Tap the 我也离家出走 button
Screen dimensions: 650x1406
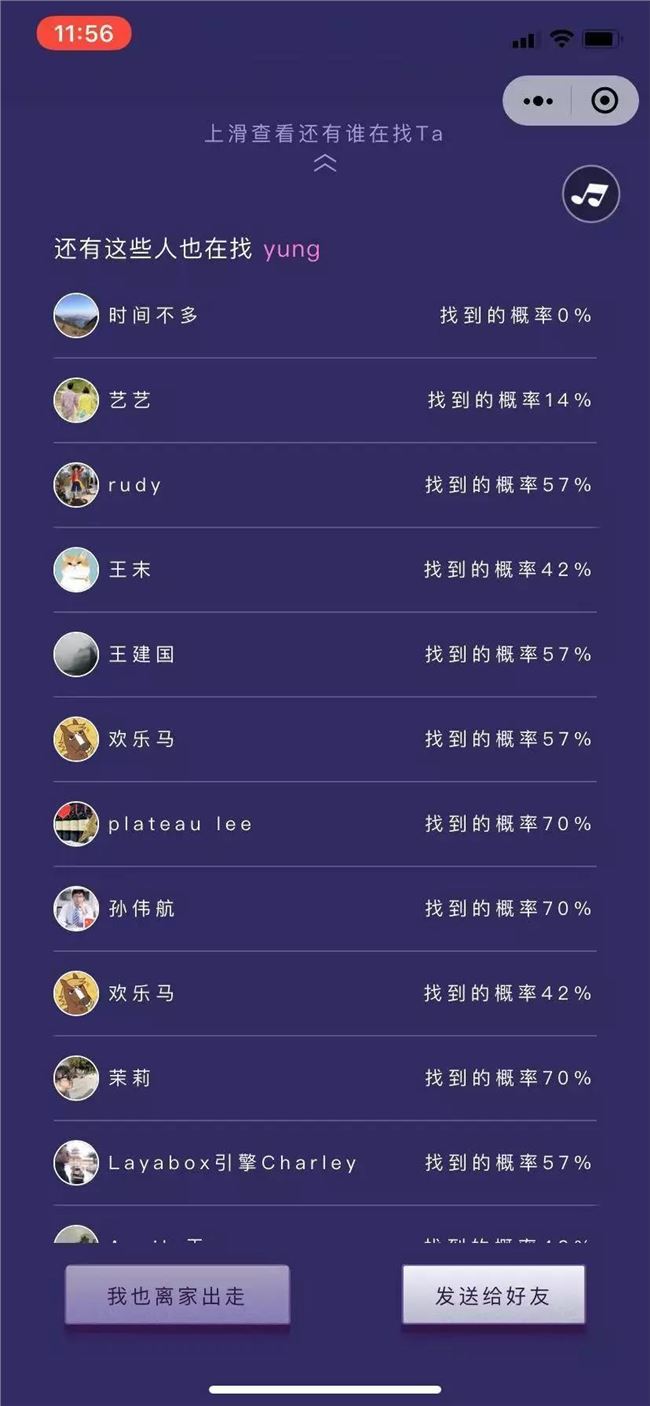(x=177, y=1296)
